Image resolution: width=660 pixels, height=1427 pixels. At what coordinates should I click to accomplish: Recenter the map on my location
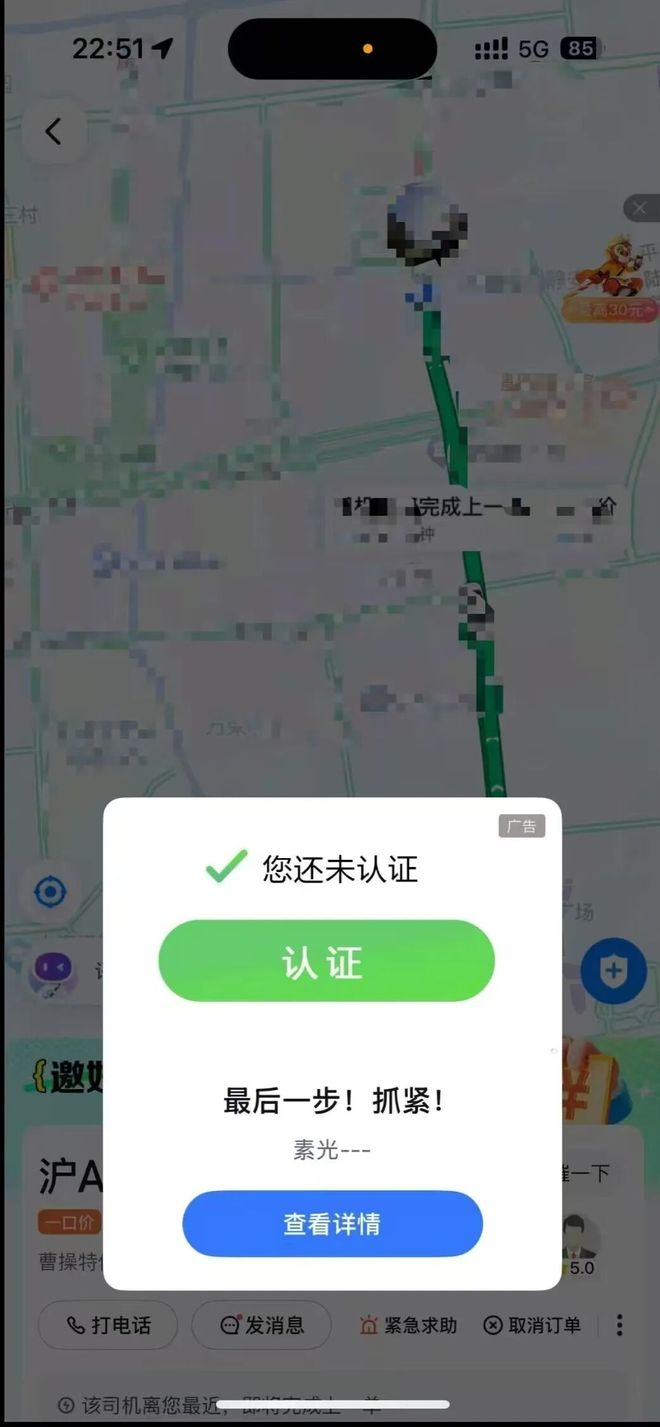point(50,891)
